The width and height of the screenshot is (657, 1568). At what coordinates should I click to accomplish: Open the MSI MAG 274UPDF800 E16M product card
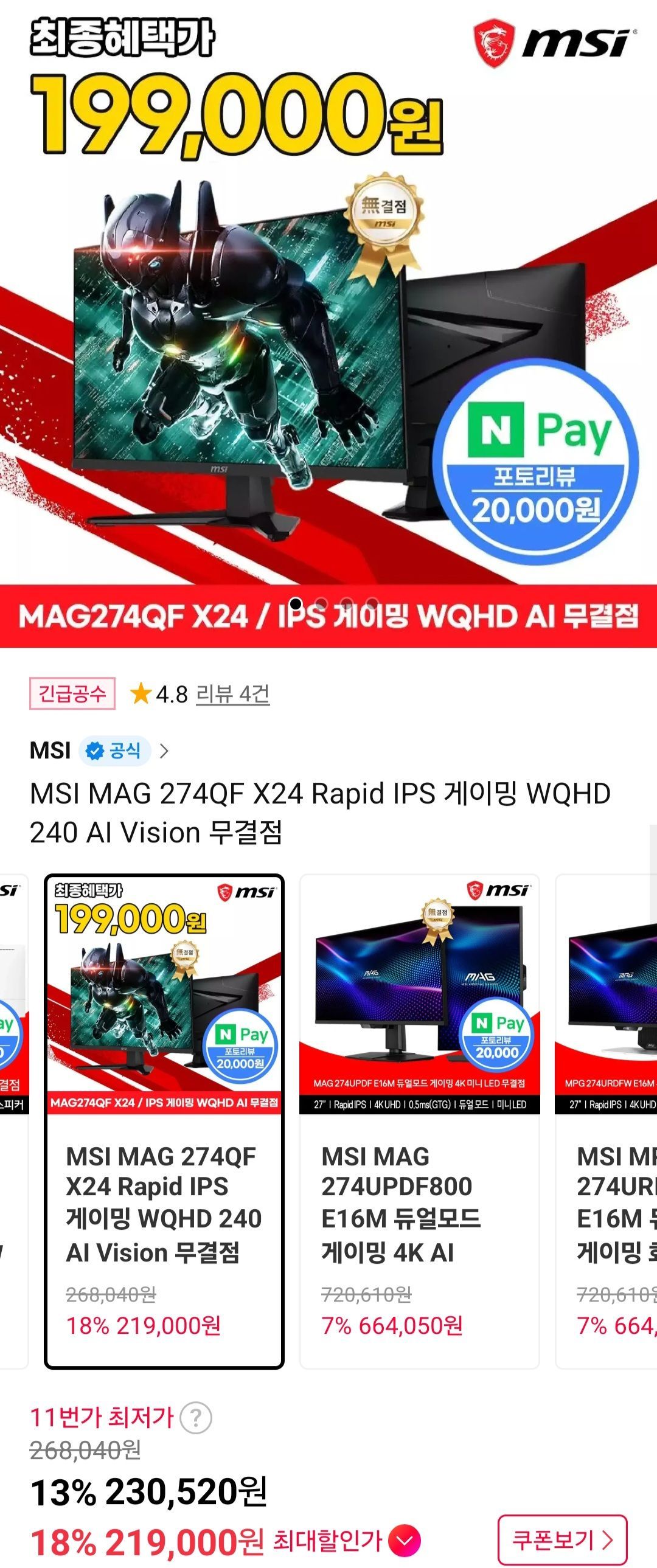click(x=420, y=1120)
